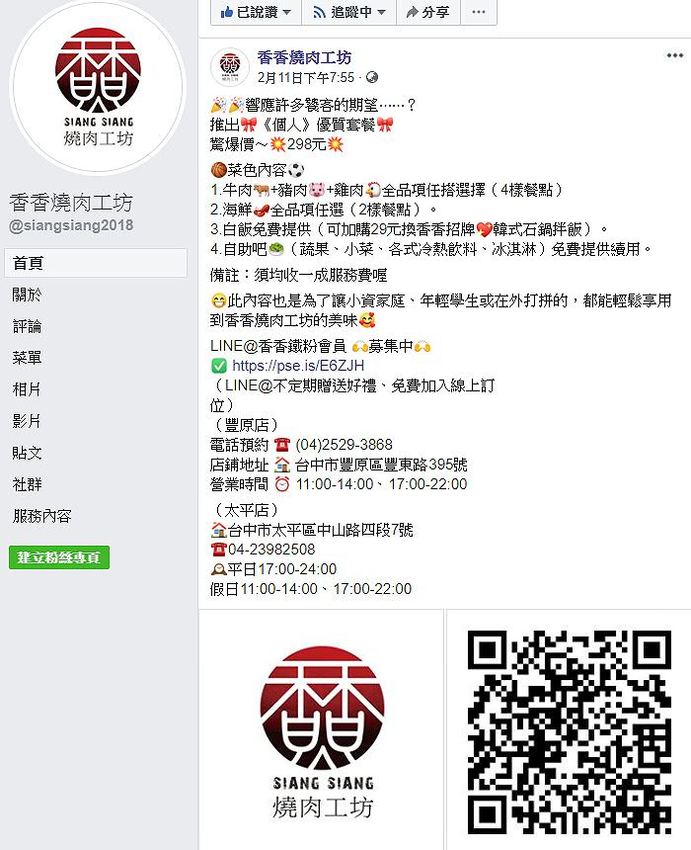The image size is (691, 850).
Task: Open the post's overflow menu
Action: click(675, 55)
